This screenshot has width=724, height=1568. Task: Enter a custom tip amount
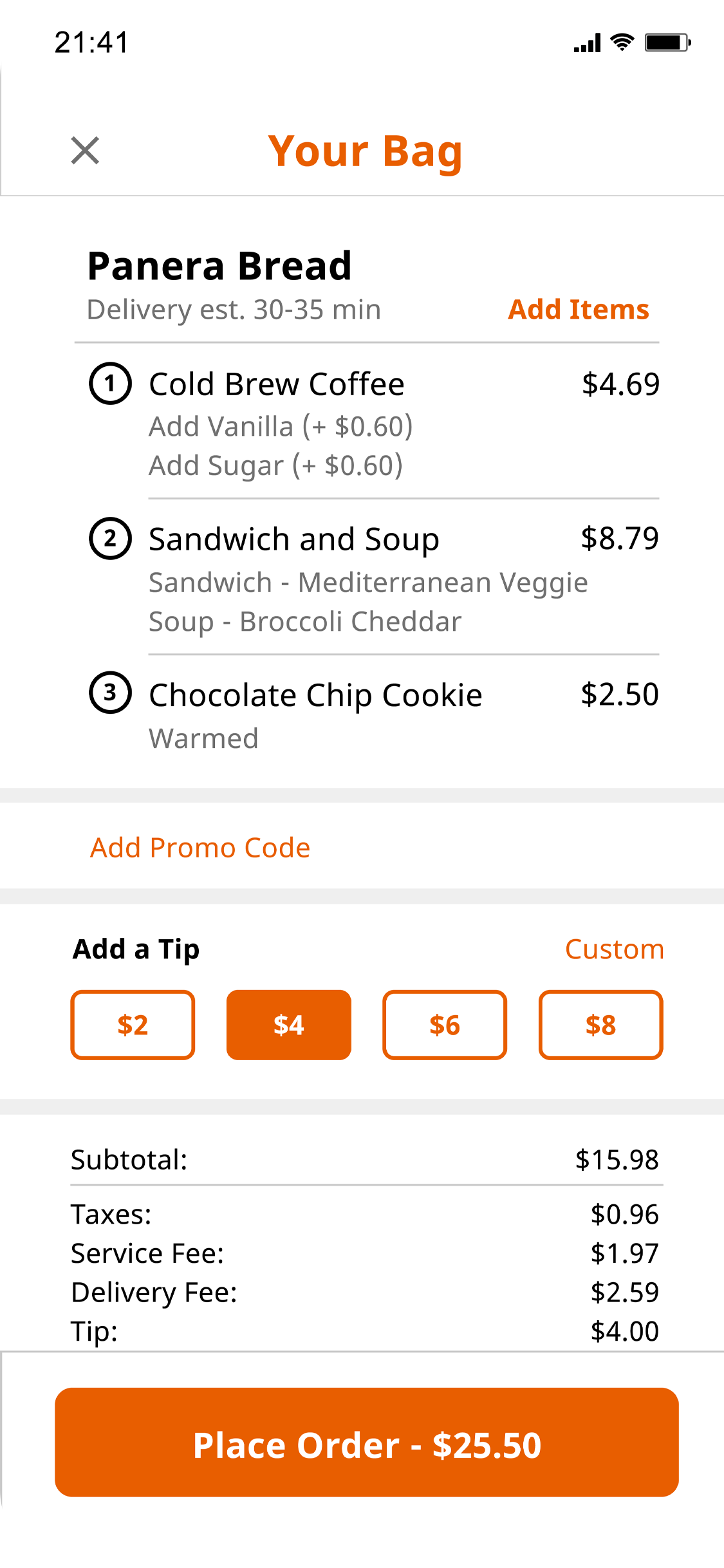pos(614,949)
